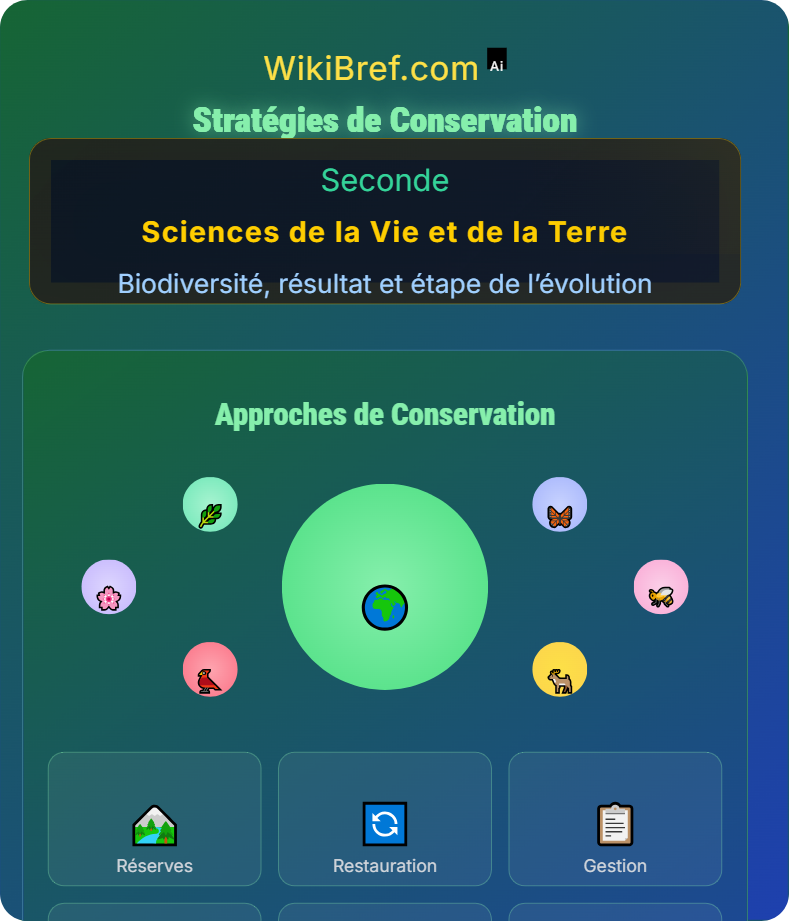Click the monarch butterfly icon

[559, 504]
